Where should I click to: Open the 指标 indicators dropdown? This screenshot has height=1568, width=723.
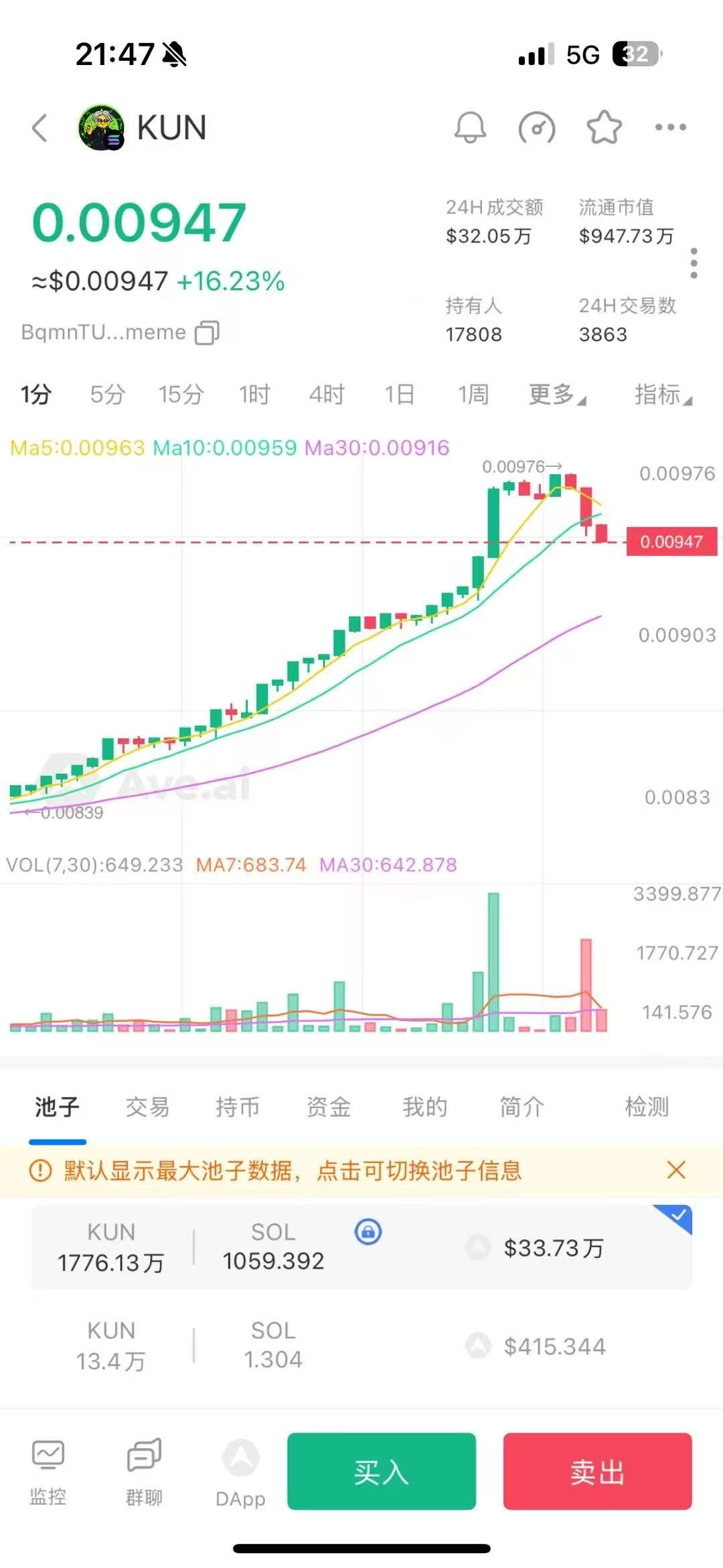[x=662, y=395]
